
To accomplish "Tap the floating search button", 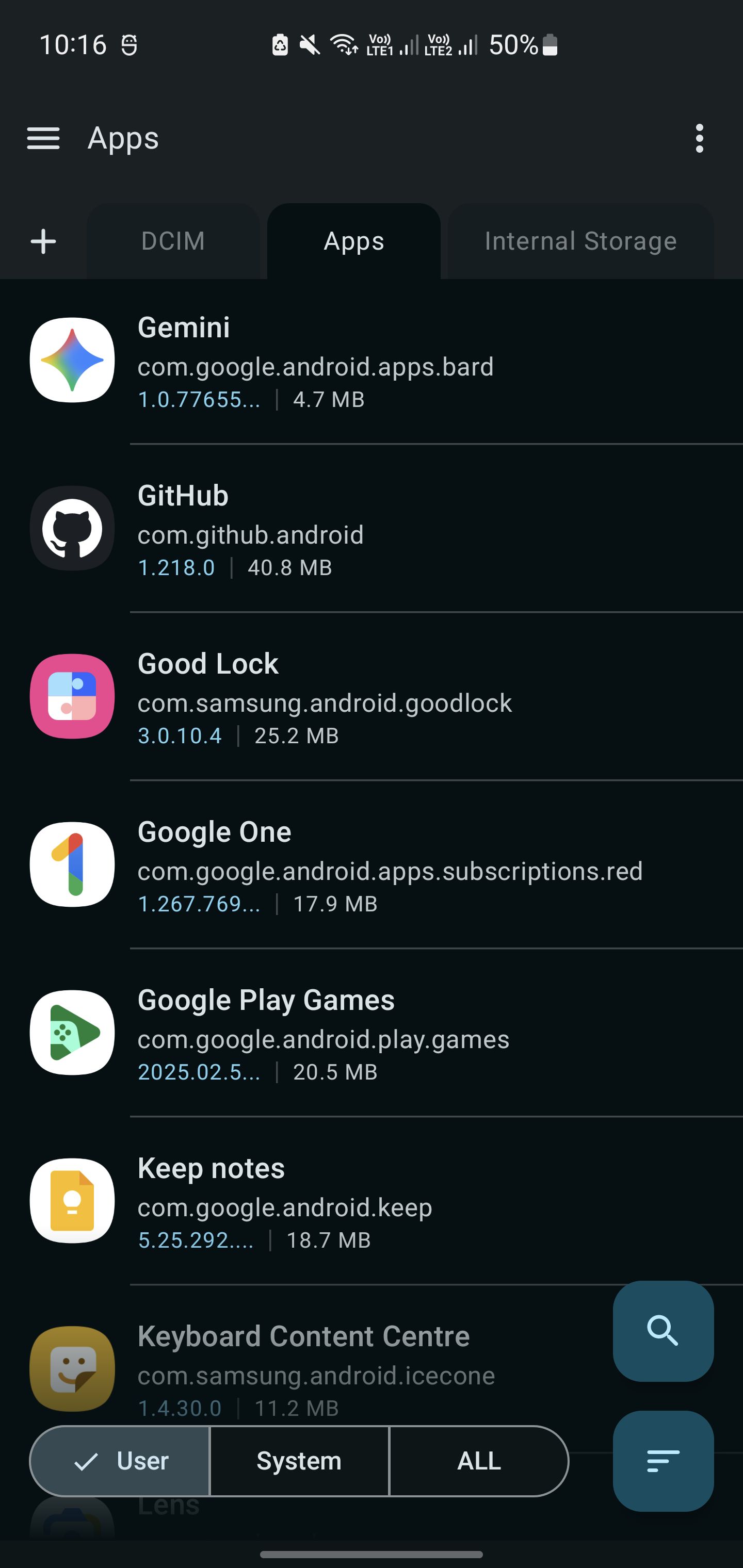I will pos(663,1331).
